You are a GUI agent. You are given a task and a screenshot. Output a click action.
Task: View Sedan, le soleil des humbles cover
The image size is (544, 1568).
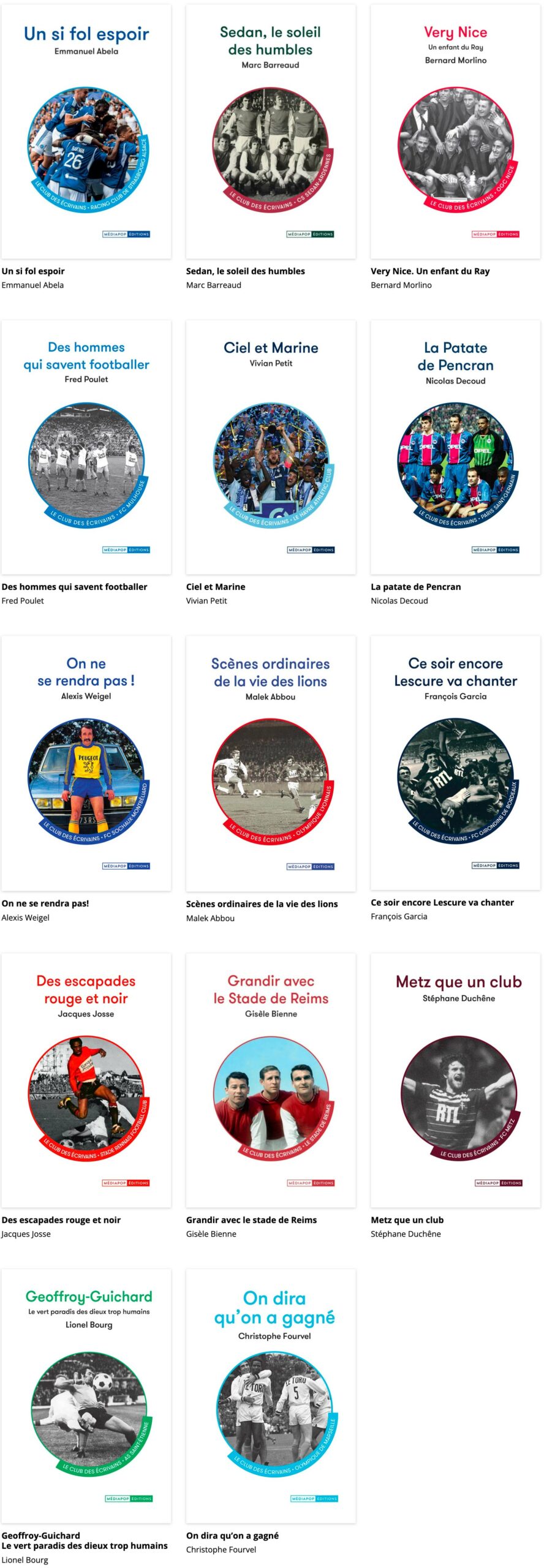271,132
